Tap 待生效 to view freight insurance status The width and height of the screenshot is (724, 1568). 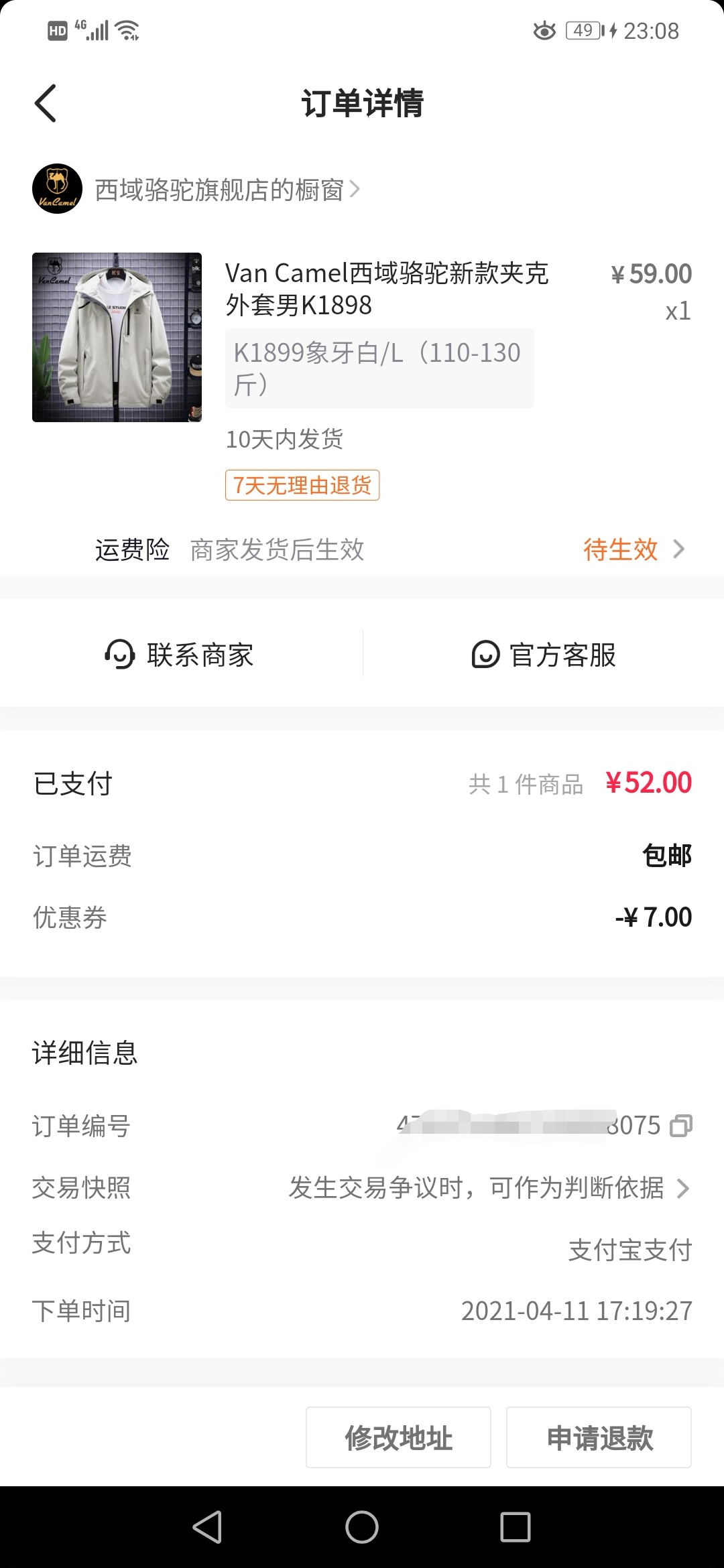(x=620, y=549)
